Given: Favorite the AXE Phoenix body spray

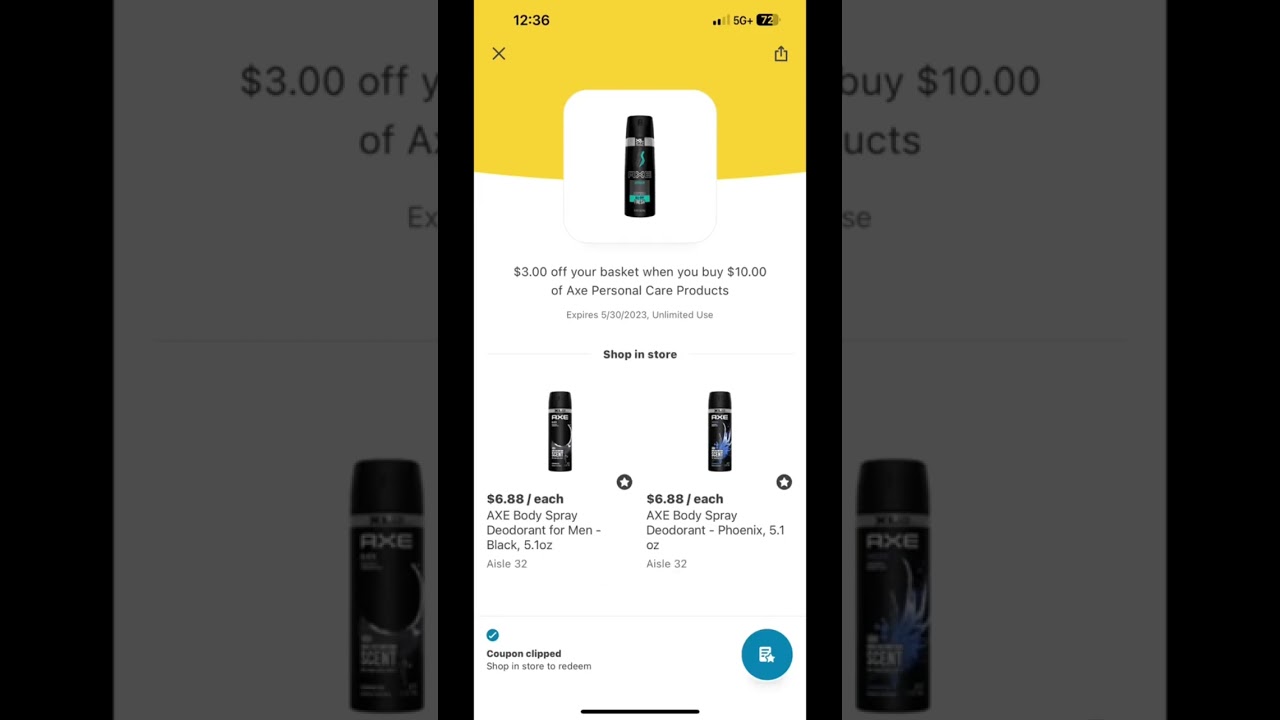Looking at the screenshot, I should (x=784, y=482).
